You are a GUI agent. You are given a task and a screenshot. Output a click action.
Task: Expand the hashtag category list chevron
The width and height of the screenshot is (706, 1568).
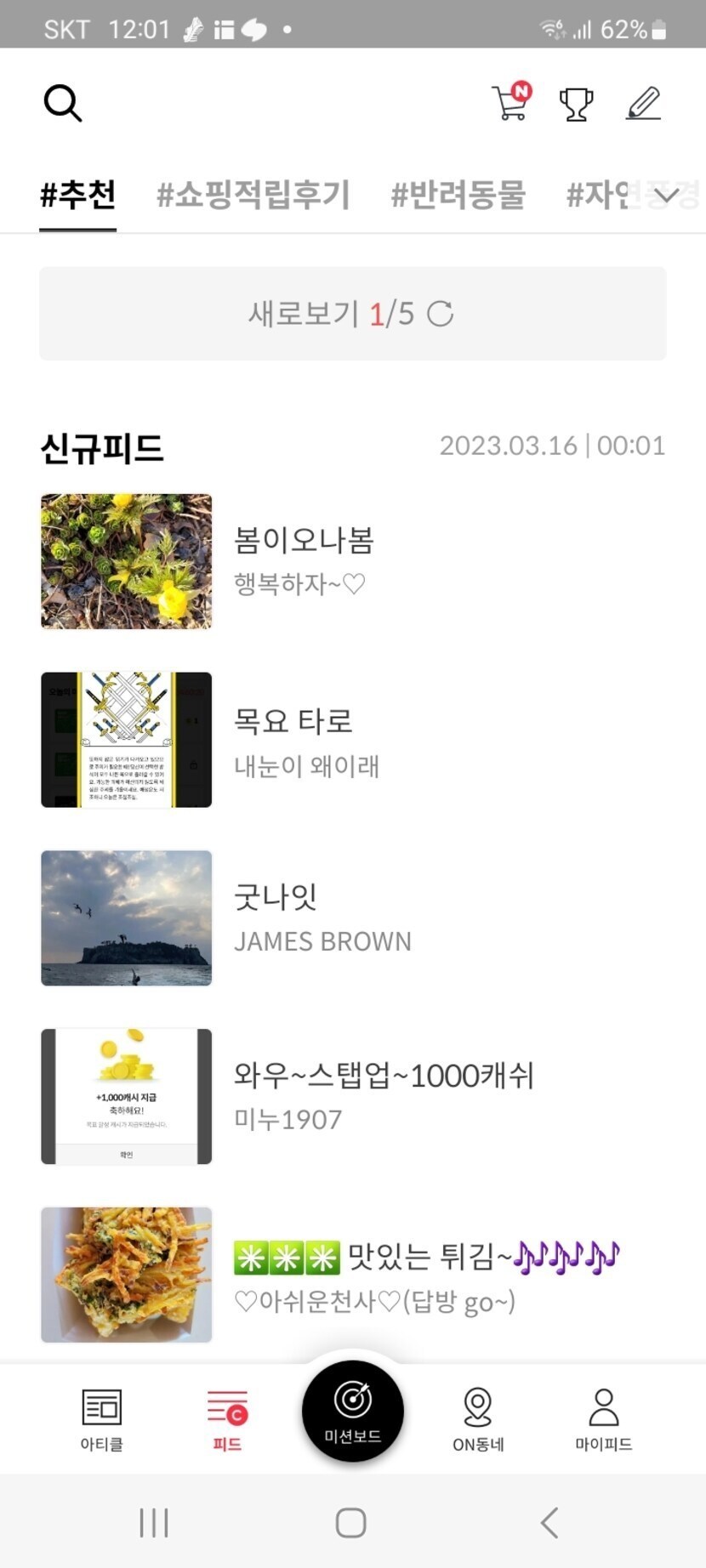click(x=667, y=196)
